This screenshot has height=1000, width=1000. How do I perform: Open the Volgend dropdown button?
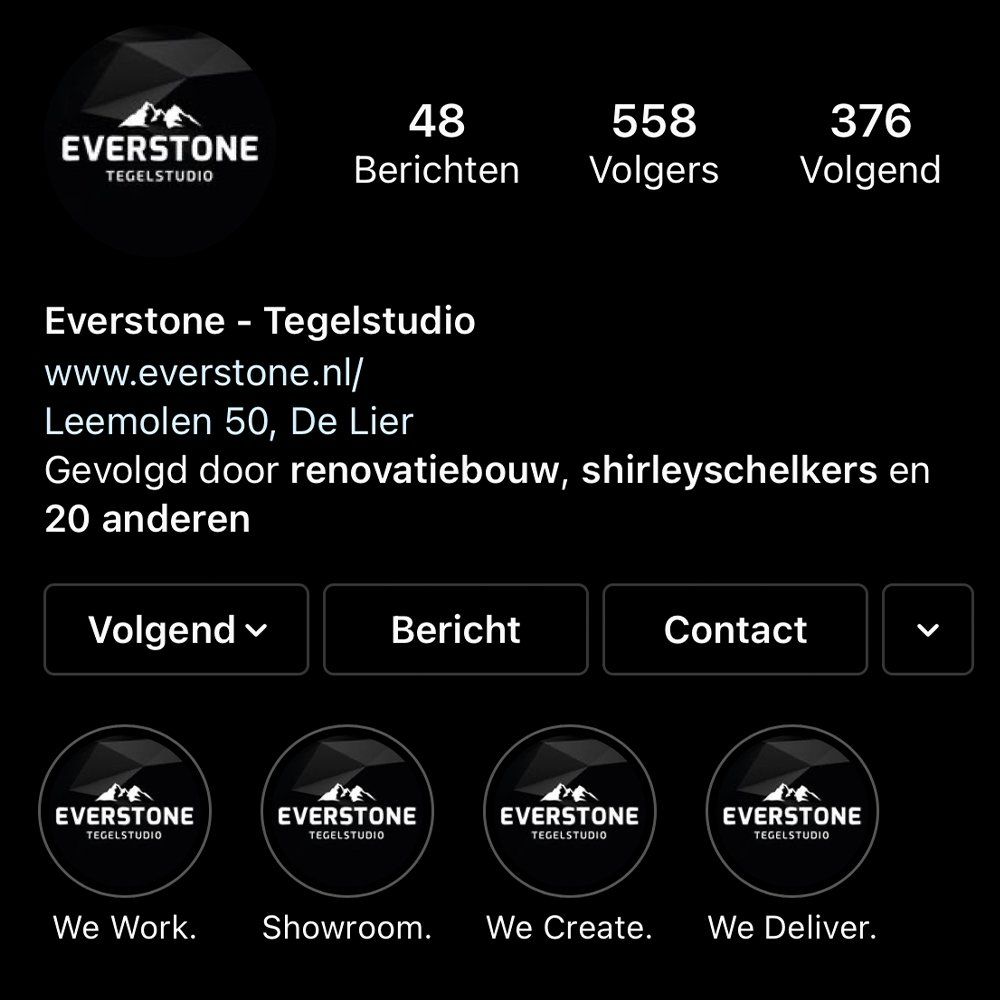[177, 630]
